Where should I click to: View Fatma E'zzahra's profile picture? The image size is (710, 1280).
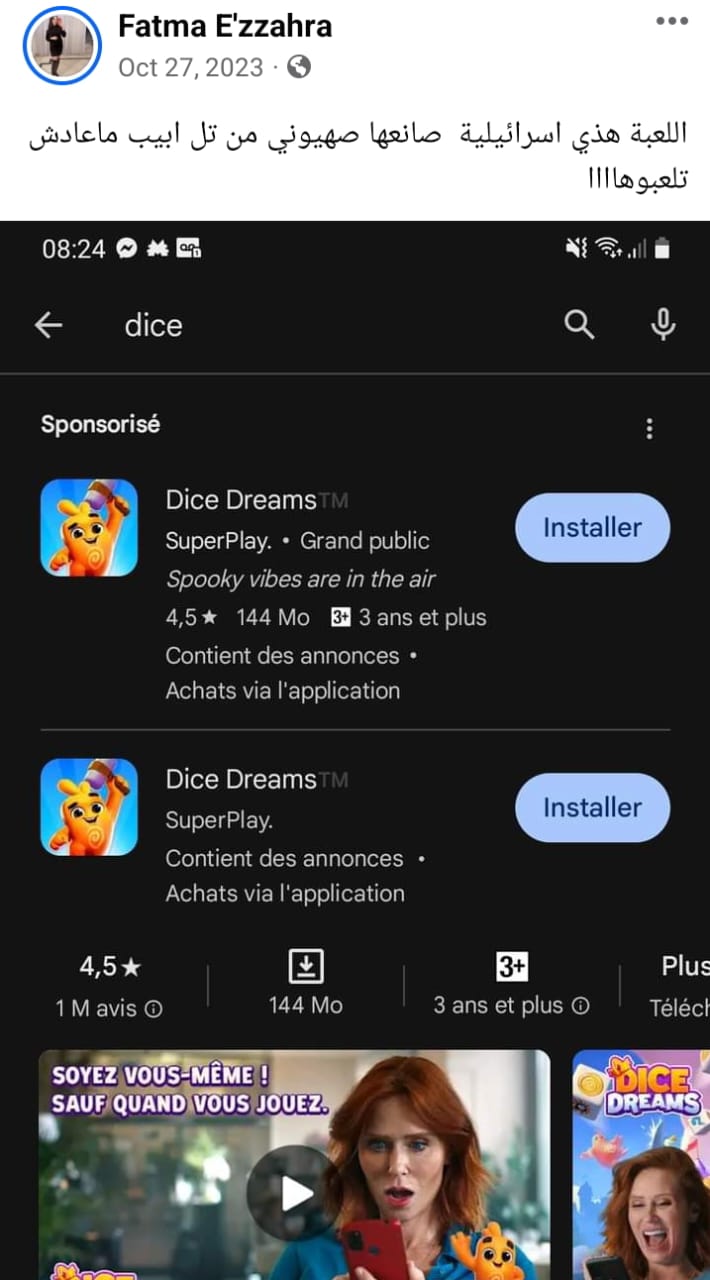coord(63,46)
